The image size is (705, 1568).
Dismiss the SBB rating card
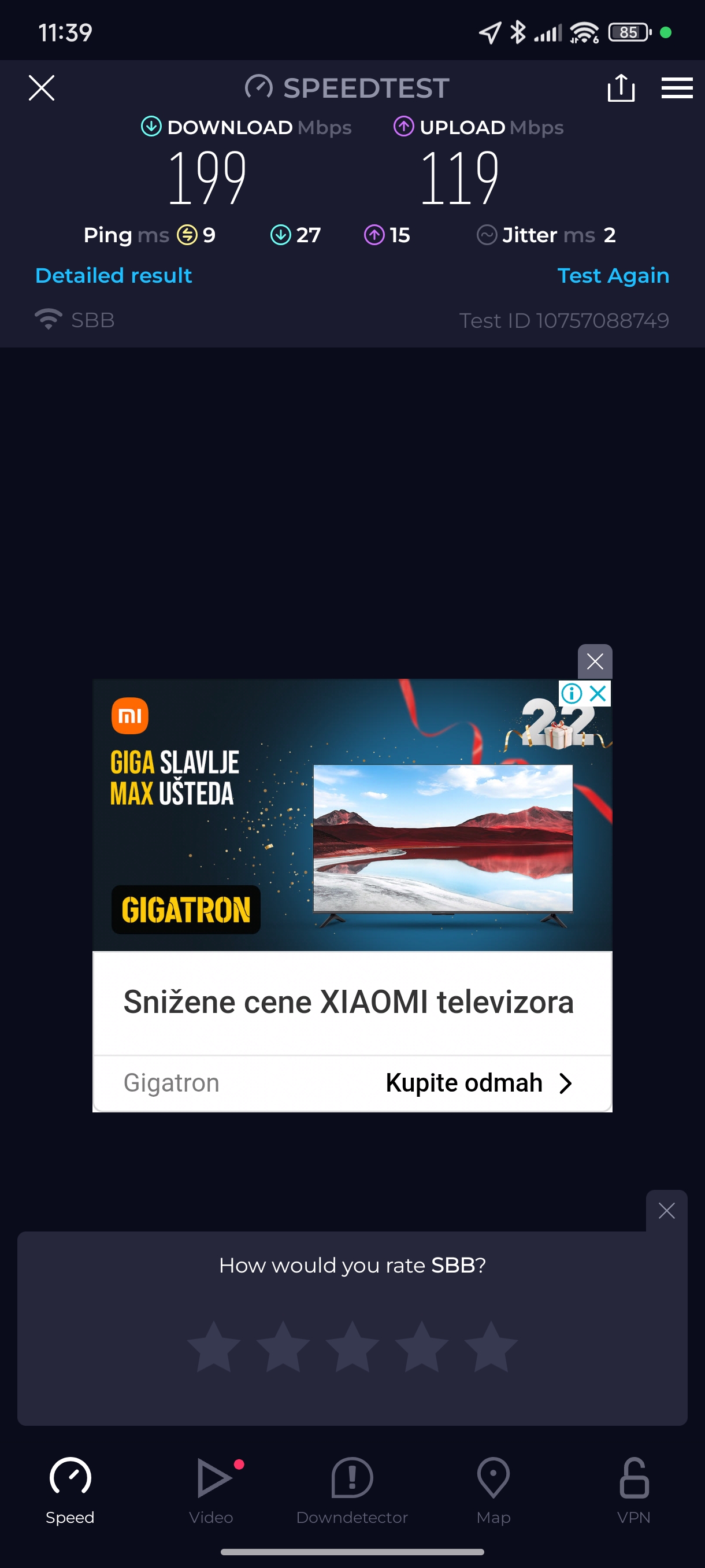click(666, 1211)
